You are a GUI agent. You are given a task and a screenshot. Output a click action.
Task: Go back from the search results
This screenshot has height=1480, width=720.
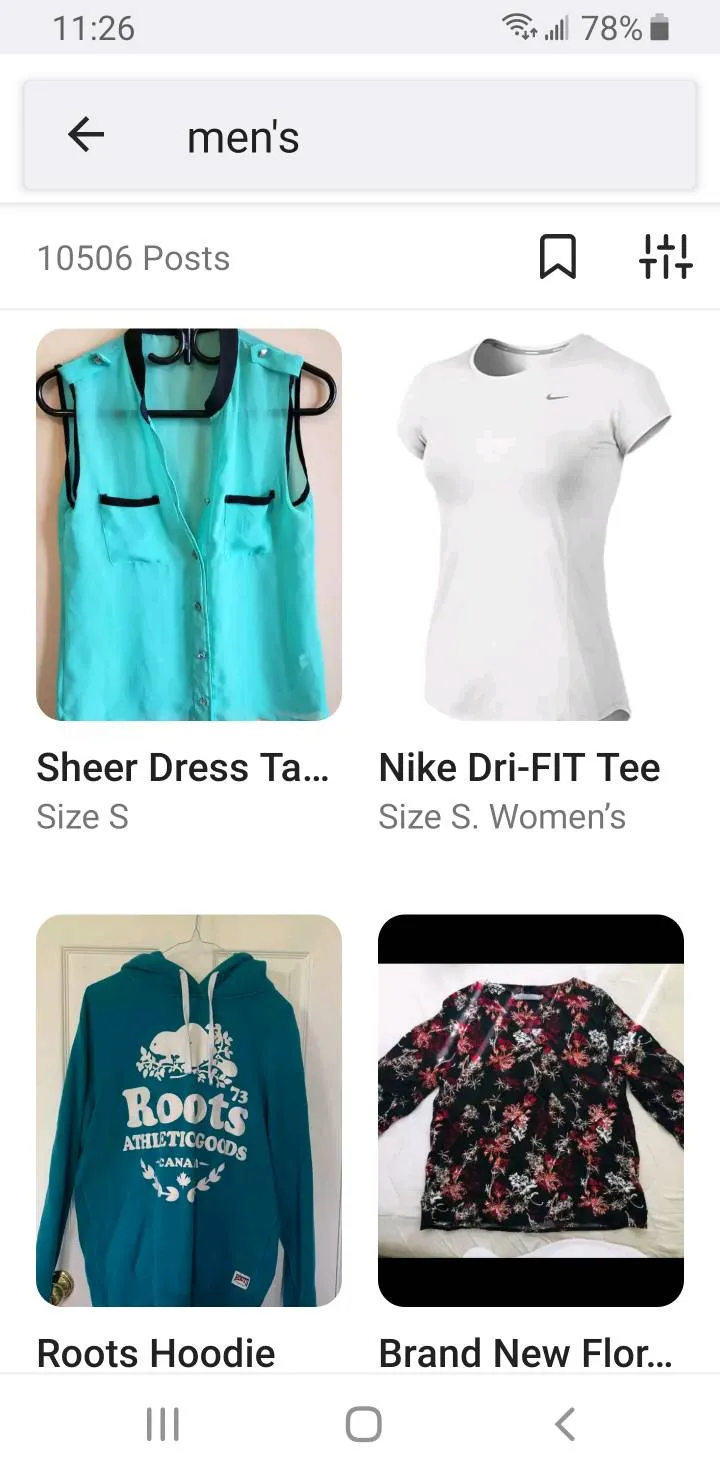click(x=86, y=134)
